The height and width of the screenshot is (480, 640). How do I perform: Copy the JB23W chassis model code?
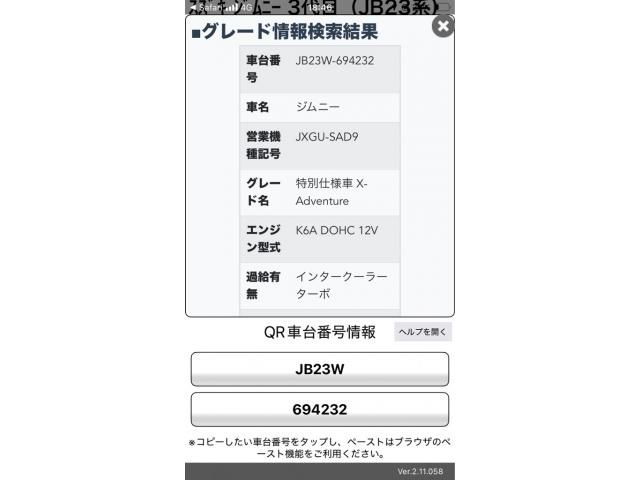coord(319,369)
